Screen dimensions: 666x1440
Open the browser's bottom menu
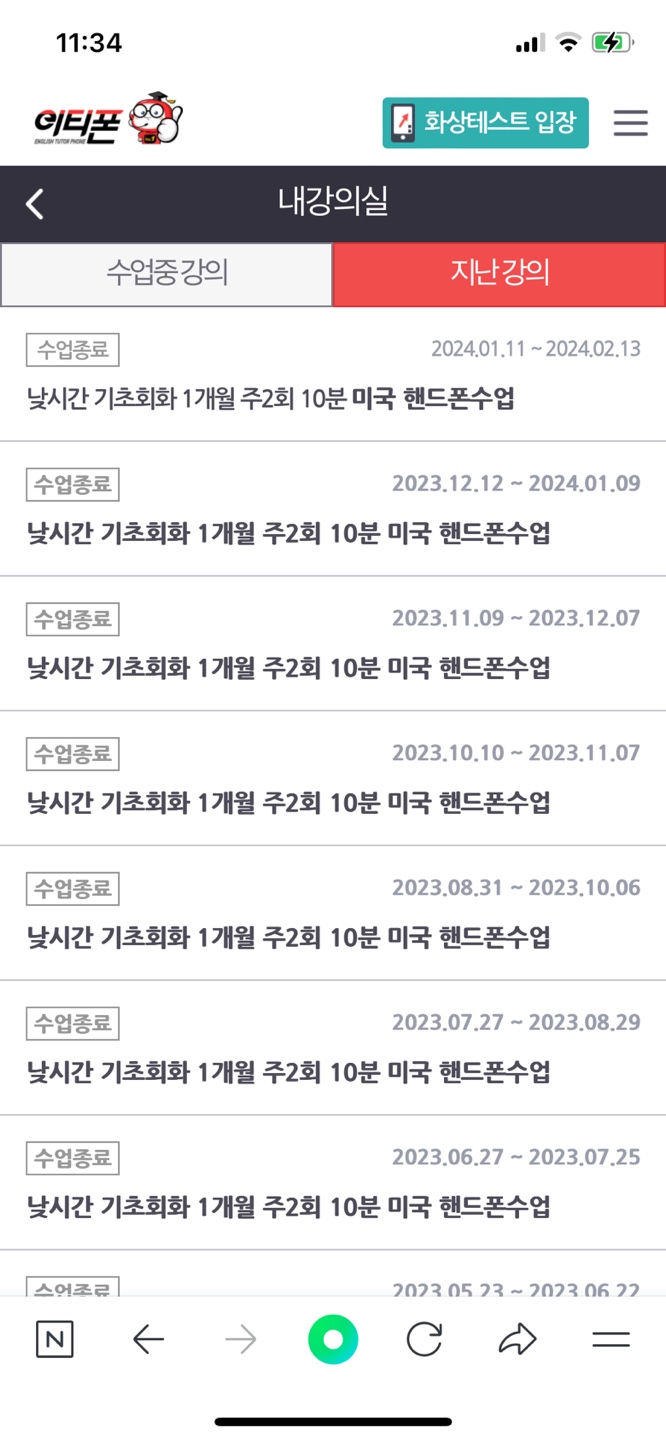tap(610, 1339)
